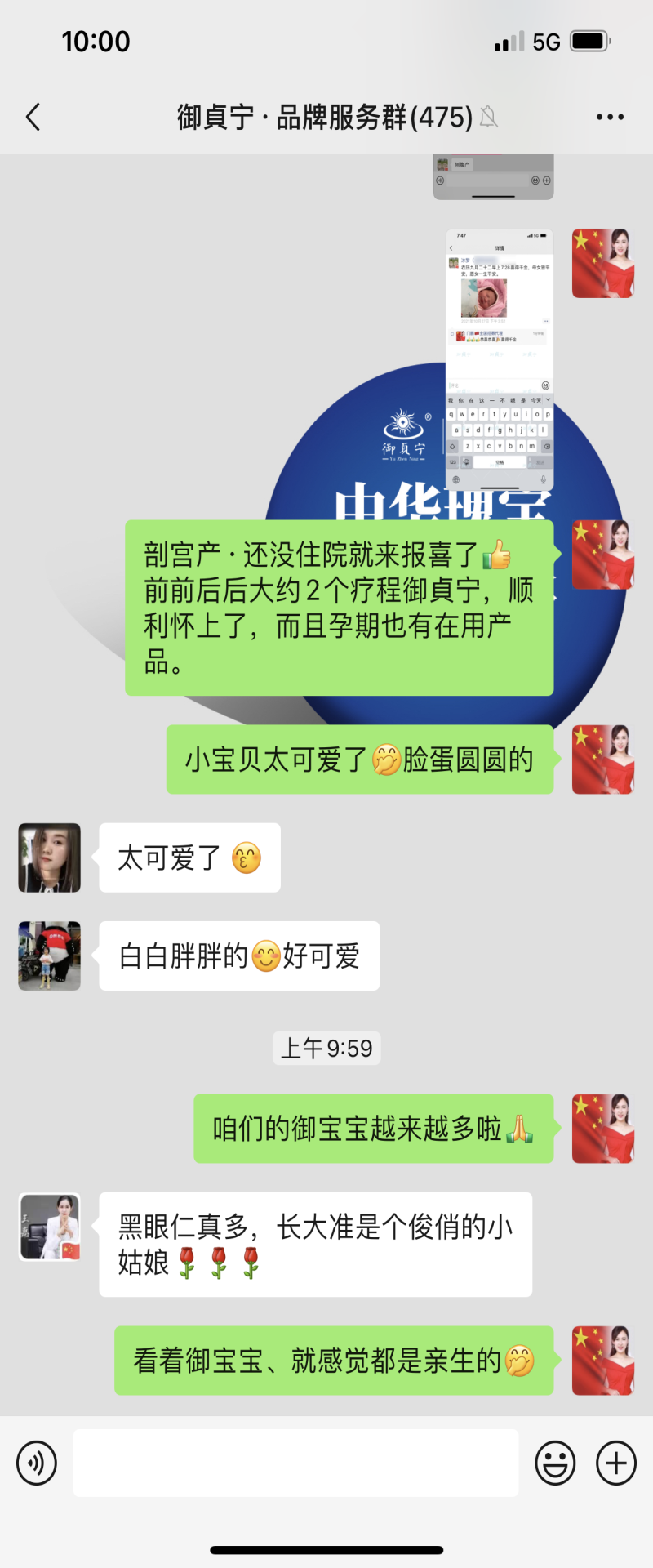
Task: Open the group chat overflow menu
Action: 610,118
